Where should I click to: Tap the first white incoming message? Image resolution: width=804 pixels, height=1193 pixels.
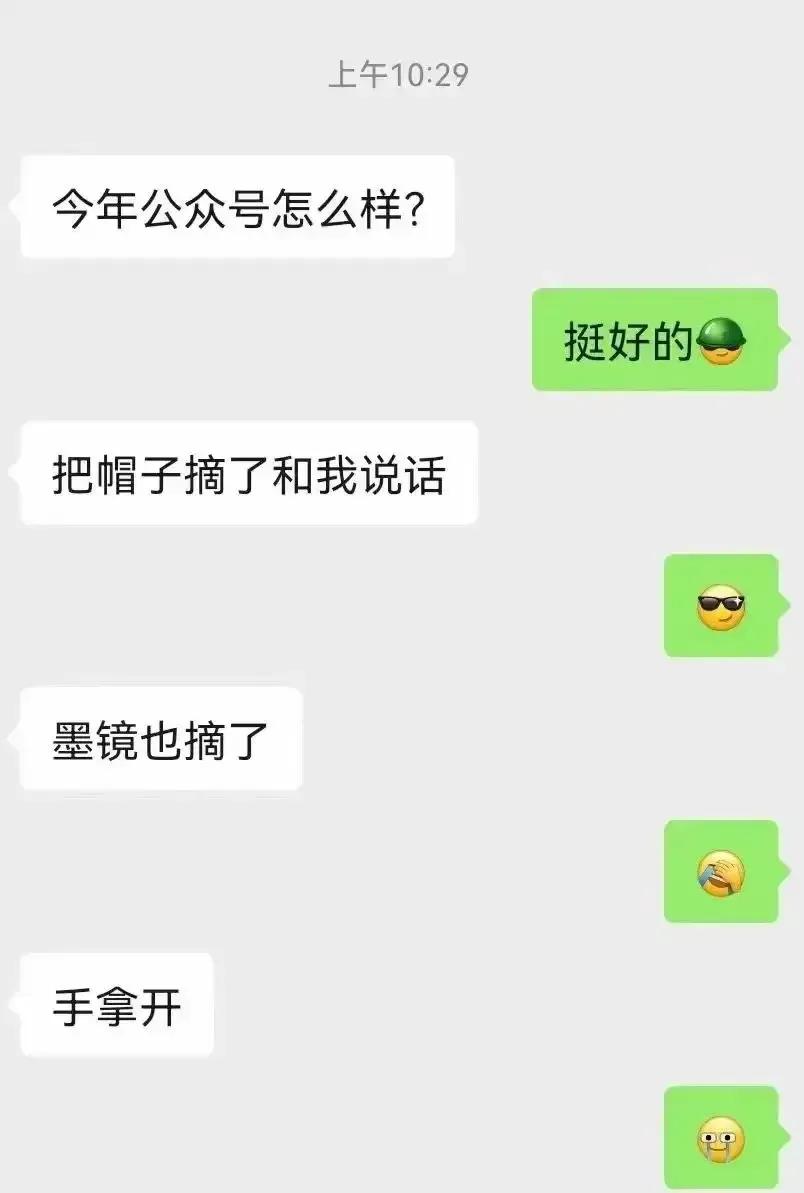(x=235, y=207)
